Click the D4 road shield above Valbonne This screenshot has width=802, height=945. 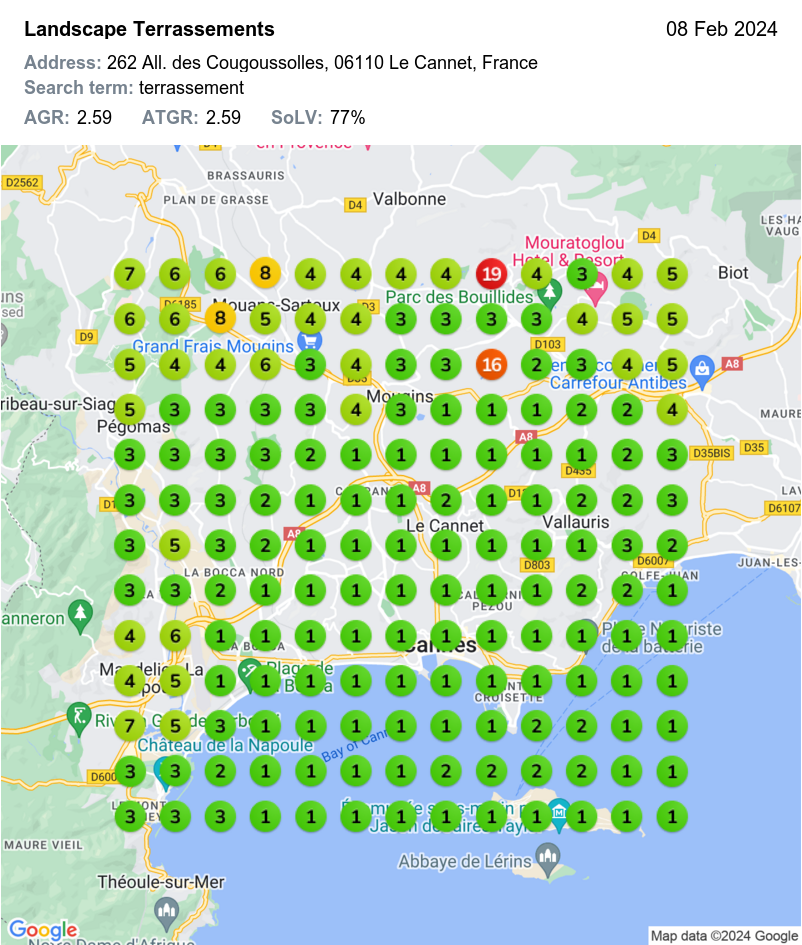click(354, 206)
